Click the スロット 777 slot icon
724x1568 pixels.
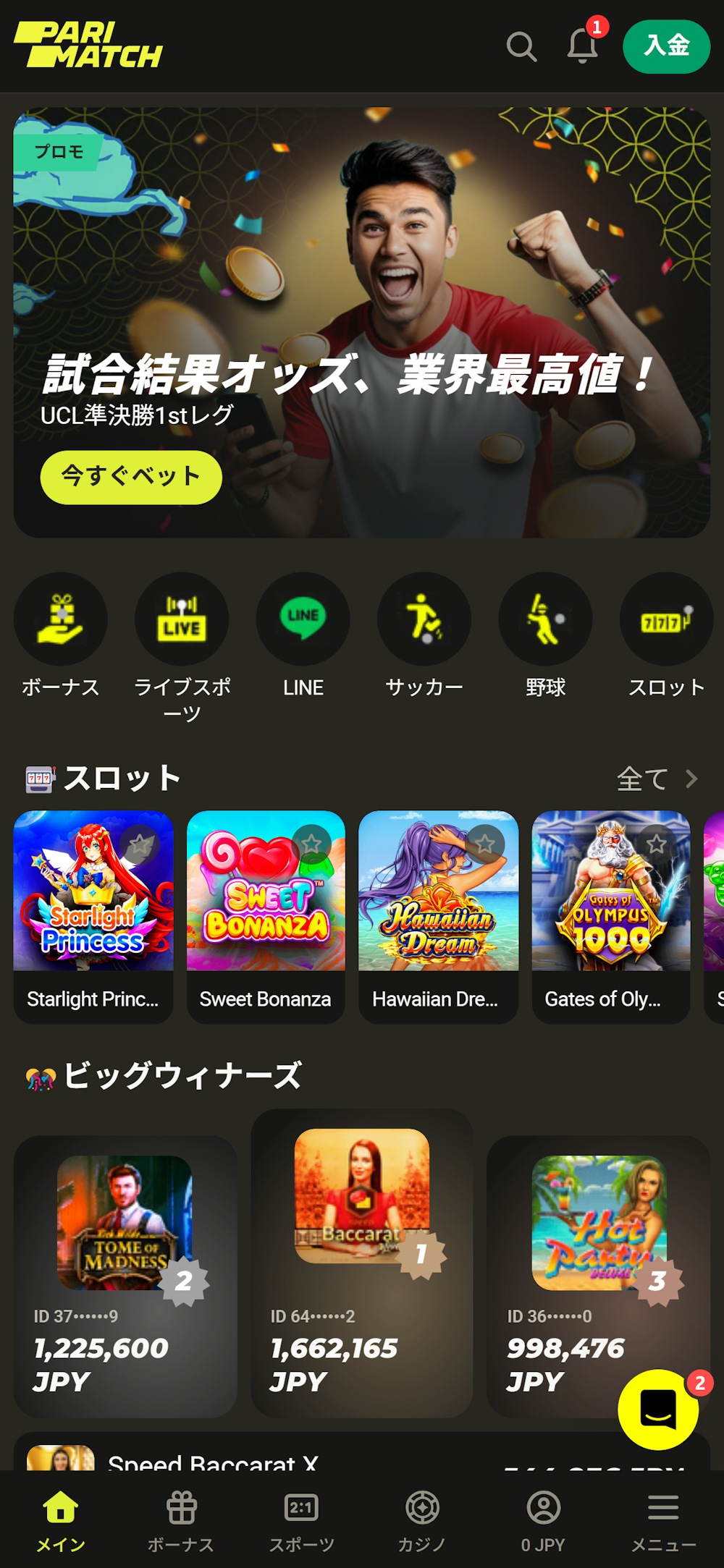(x=665, y=618)
